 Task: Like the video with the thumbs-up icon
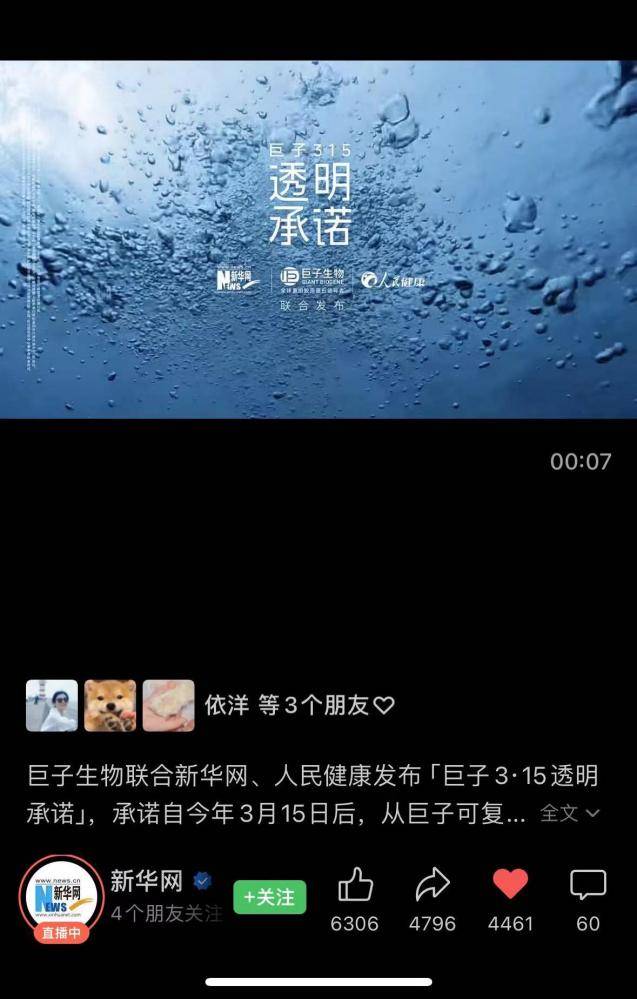(355, 886)
